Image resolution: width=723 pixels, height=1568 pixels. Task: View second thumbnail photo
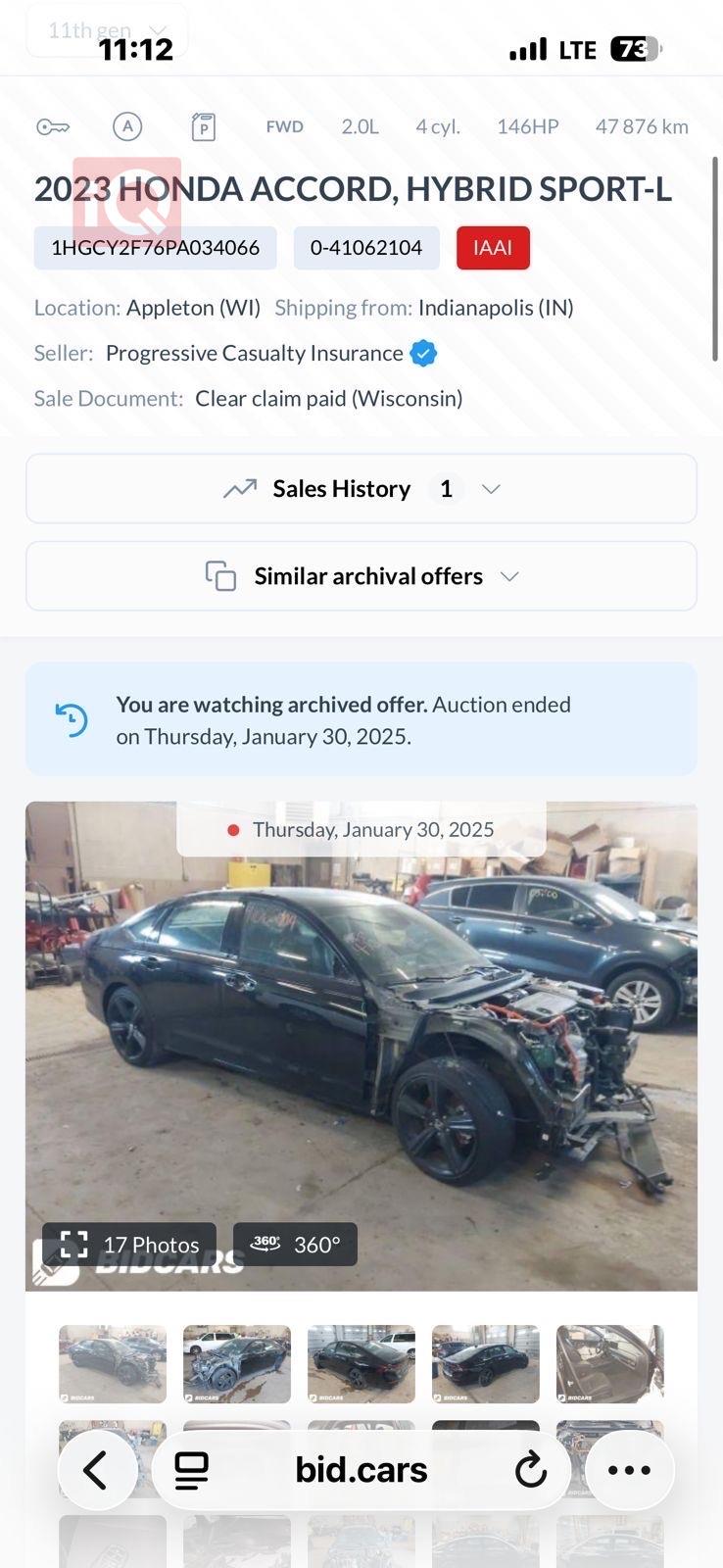point(237,1363)
